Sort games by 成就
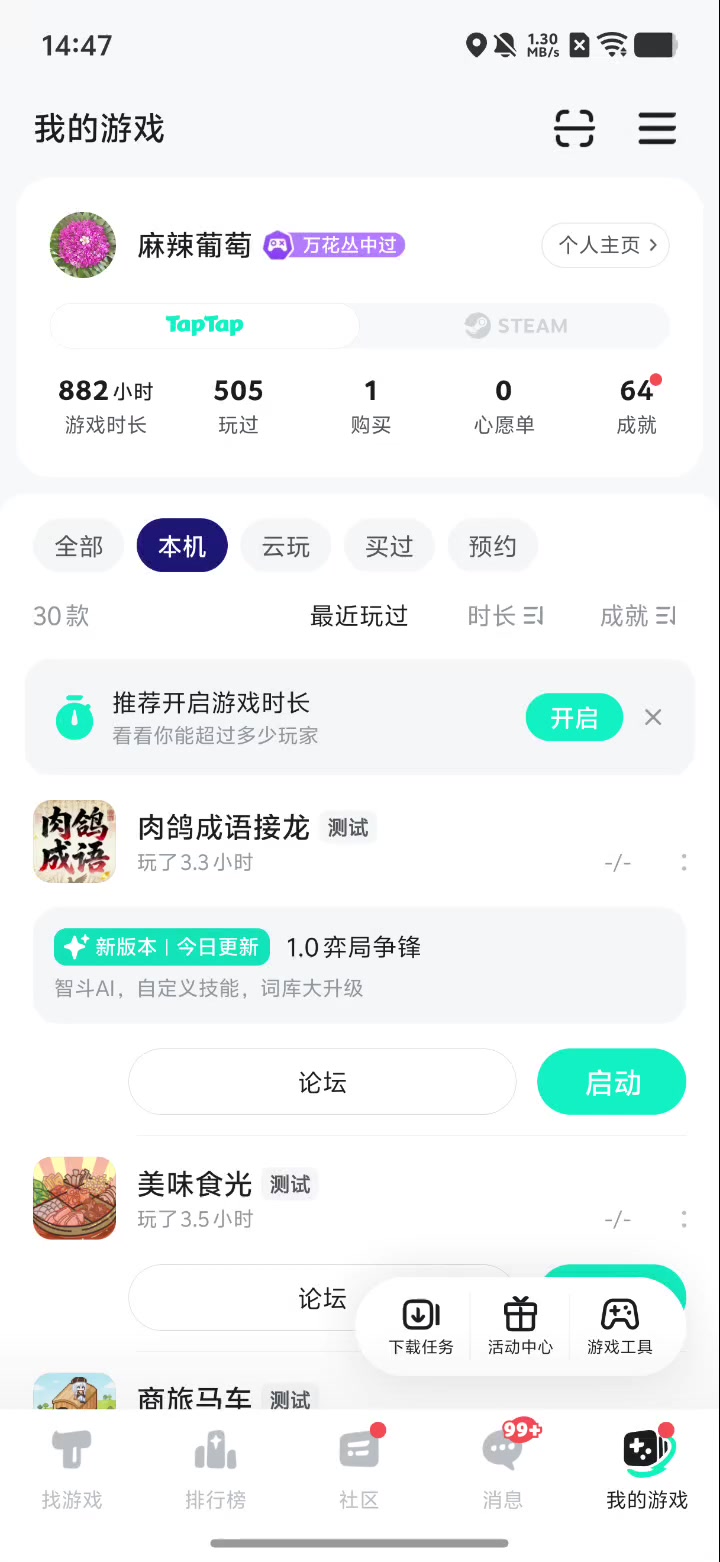The width and height of the screenshot is (720, 1562). (x=637, y=616)
